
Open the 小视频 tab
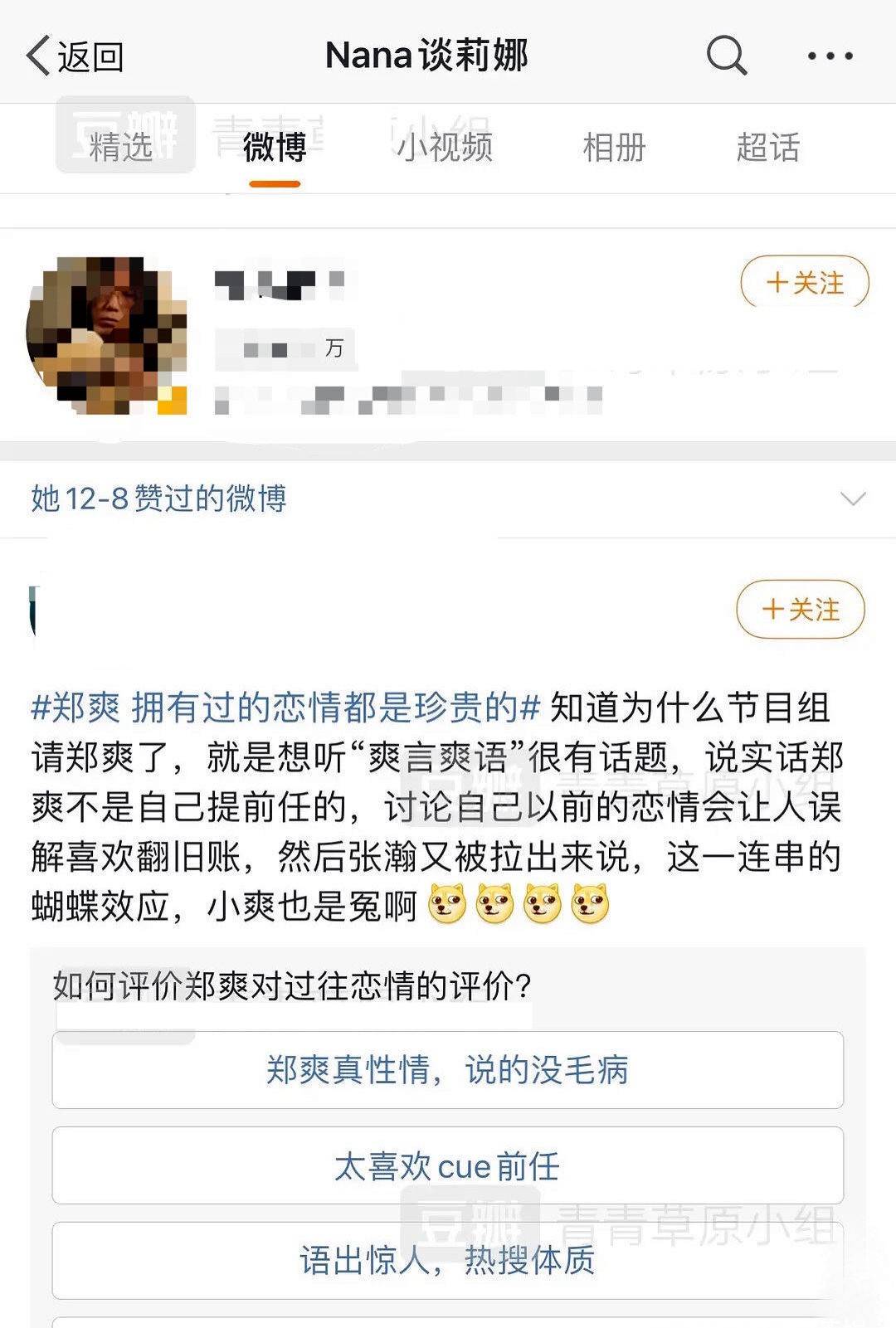444,146
